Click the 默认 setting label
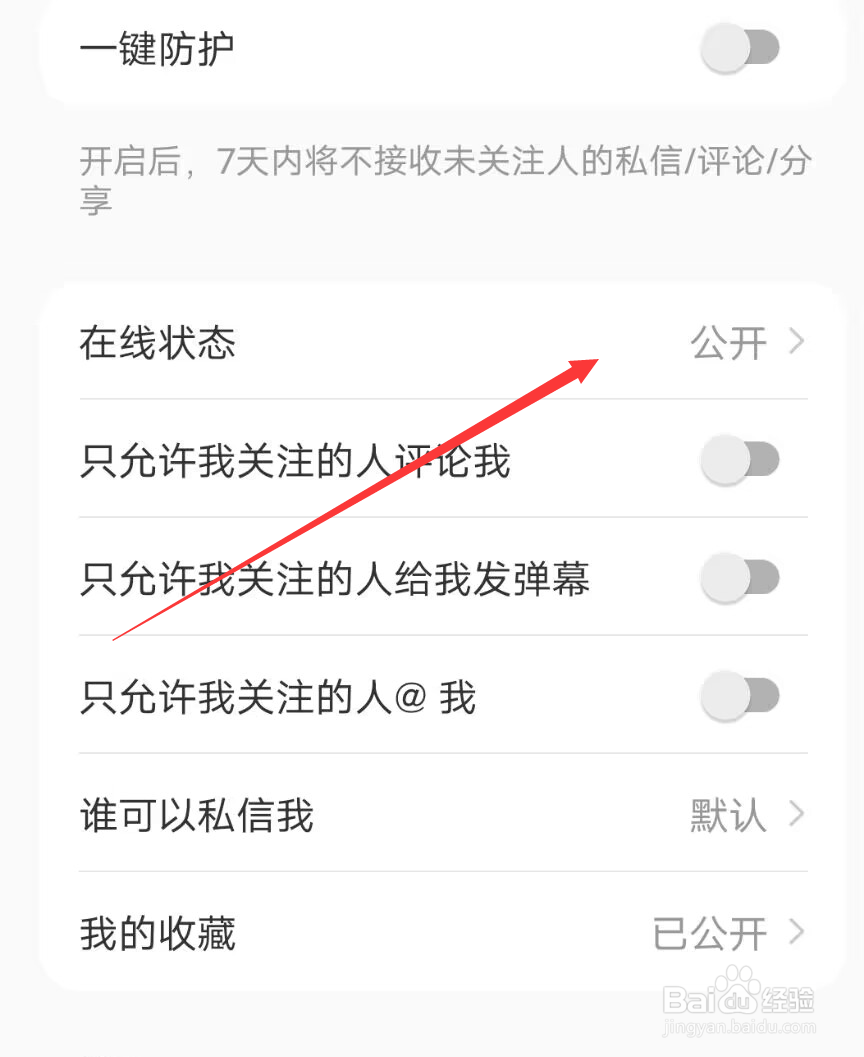The height and width of the screenshot is (1057, 864). [x=725, y=816]
